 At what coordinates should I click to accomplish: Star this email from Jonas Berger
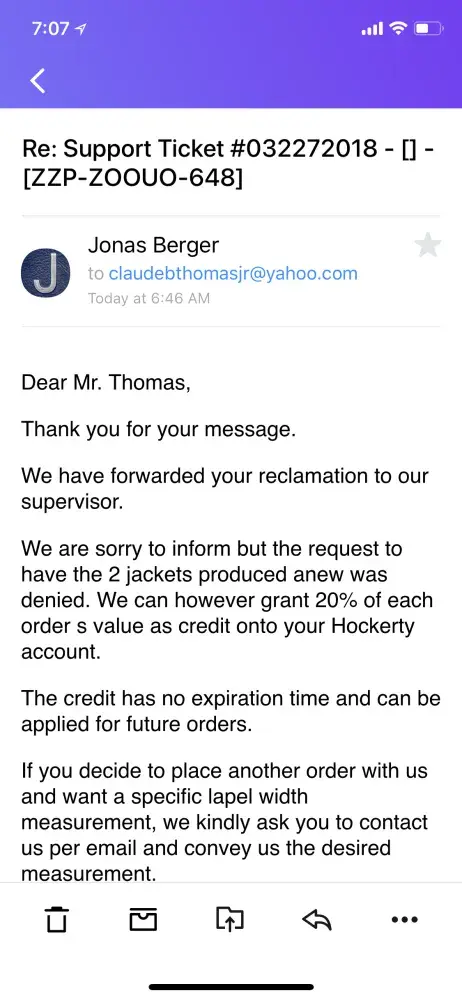click(428, 245)
